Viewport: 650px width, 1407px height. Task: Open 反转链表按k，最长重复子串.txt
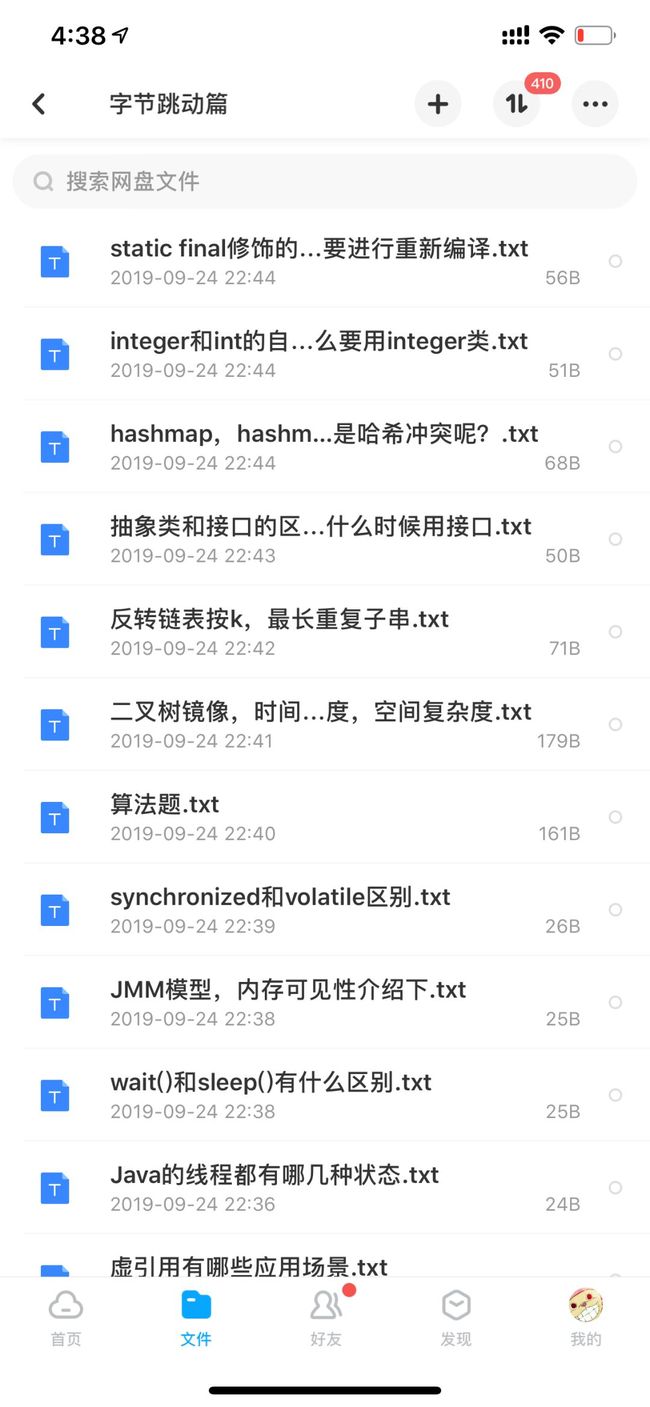tap(325, 632)
